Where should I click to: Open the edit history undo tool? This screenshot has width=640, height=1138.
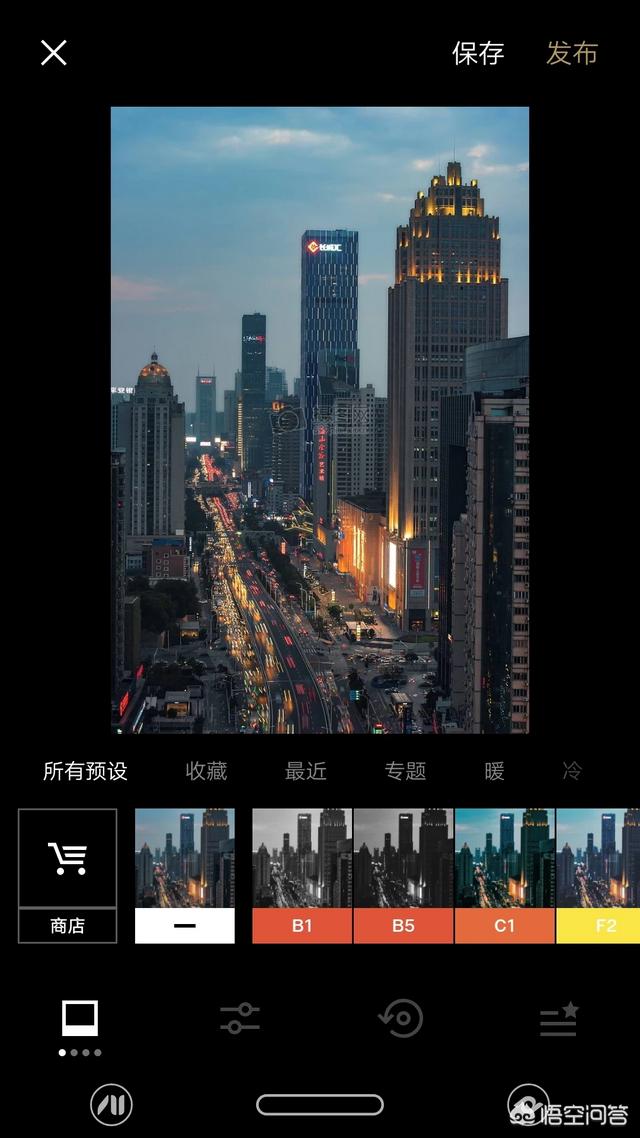(x=401, y=1018)
